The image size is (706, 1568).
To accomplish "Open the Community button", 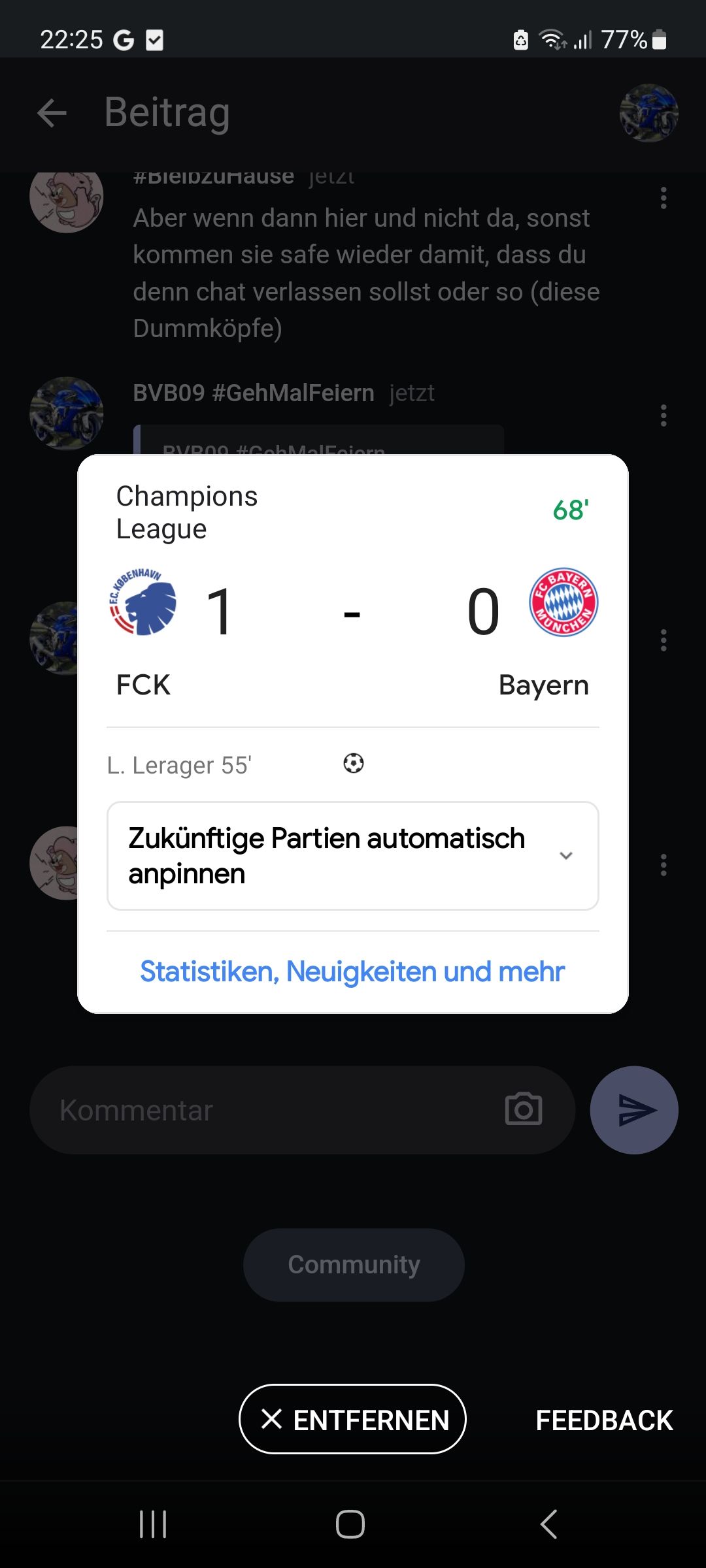I will pos(354,1265).
